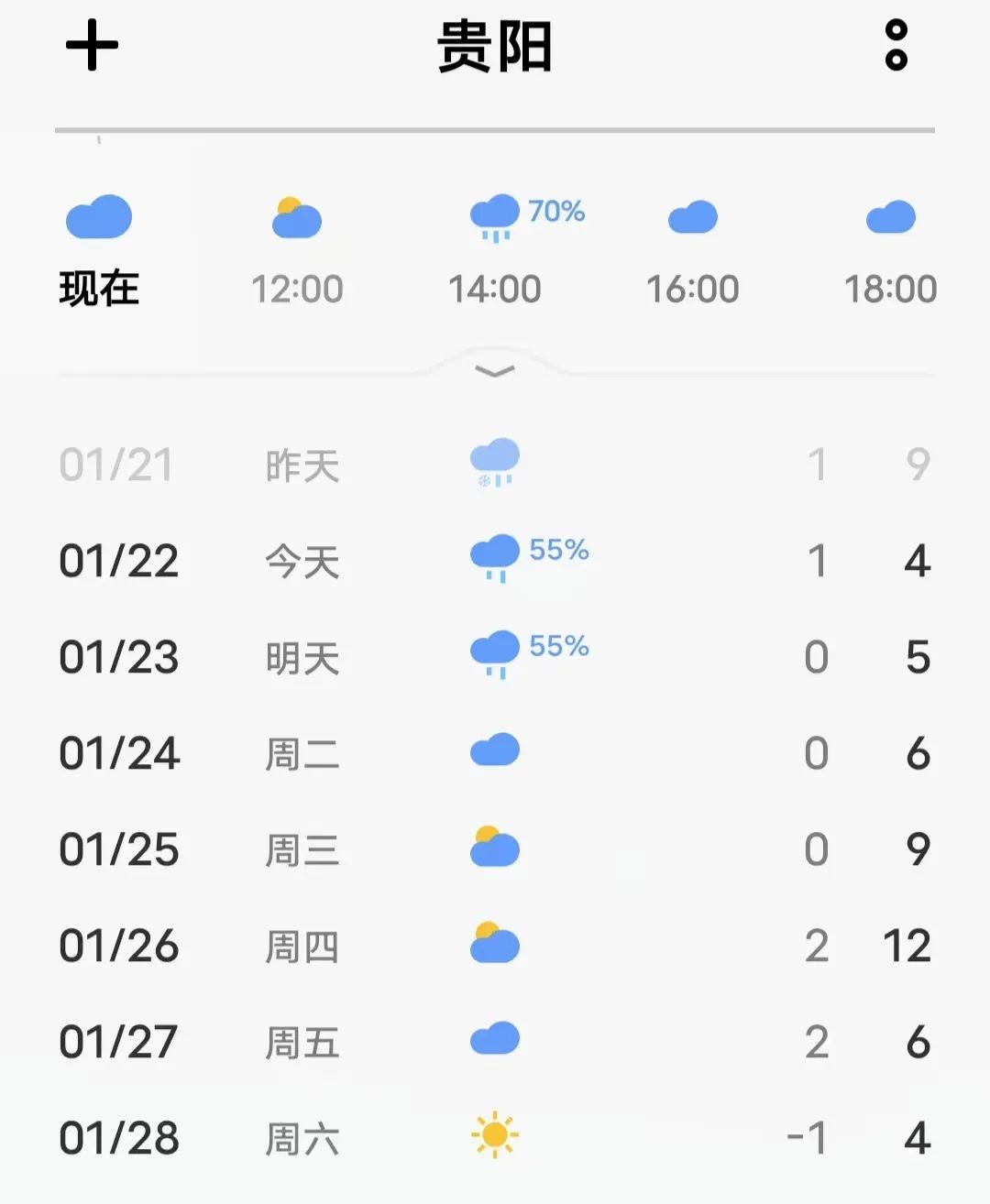The height and width of the screenshot is (1204, 990).
Task: View details for 01/25 周三
Action: point(495,849)
